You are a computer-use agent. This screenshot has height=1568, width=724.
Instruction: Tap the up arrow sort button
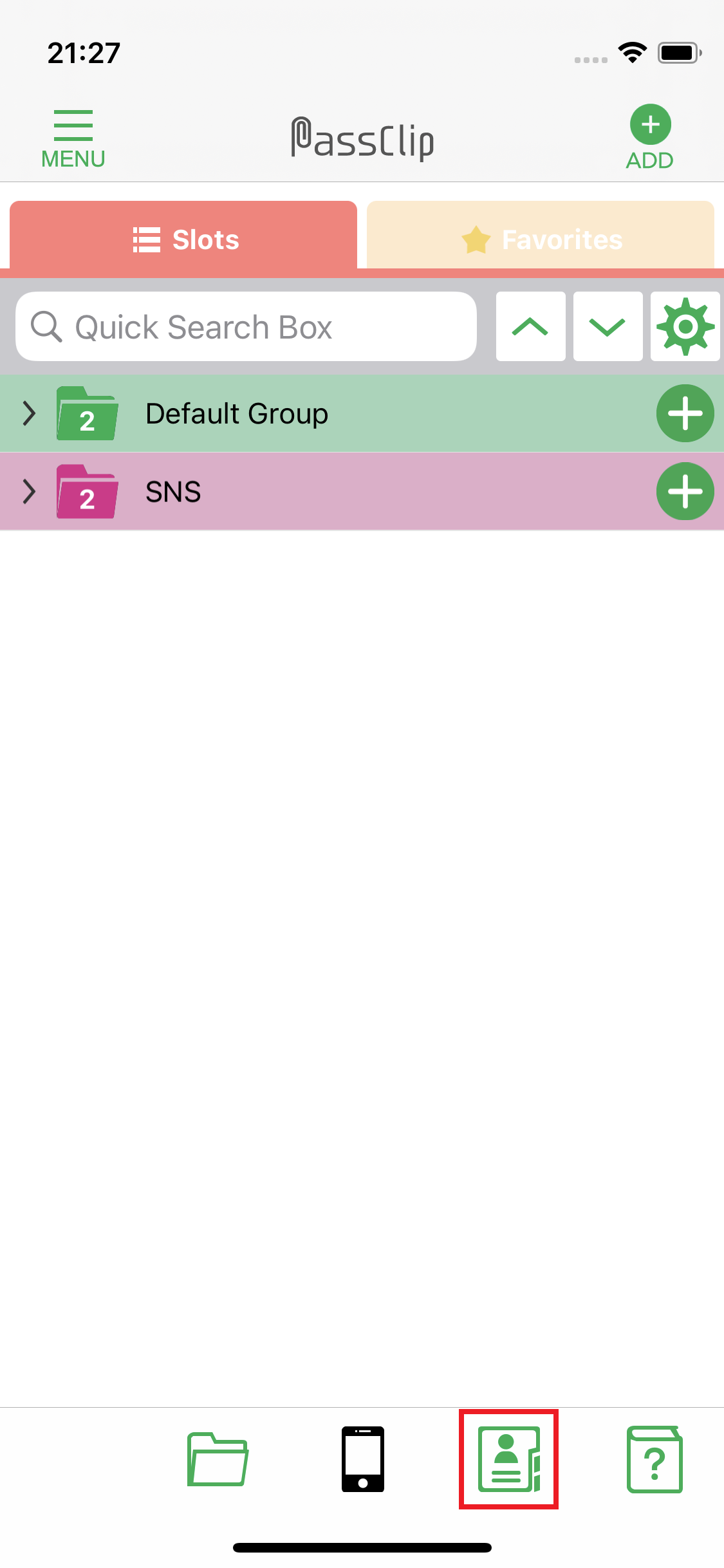[530, 327]
